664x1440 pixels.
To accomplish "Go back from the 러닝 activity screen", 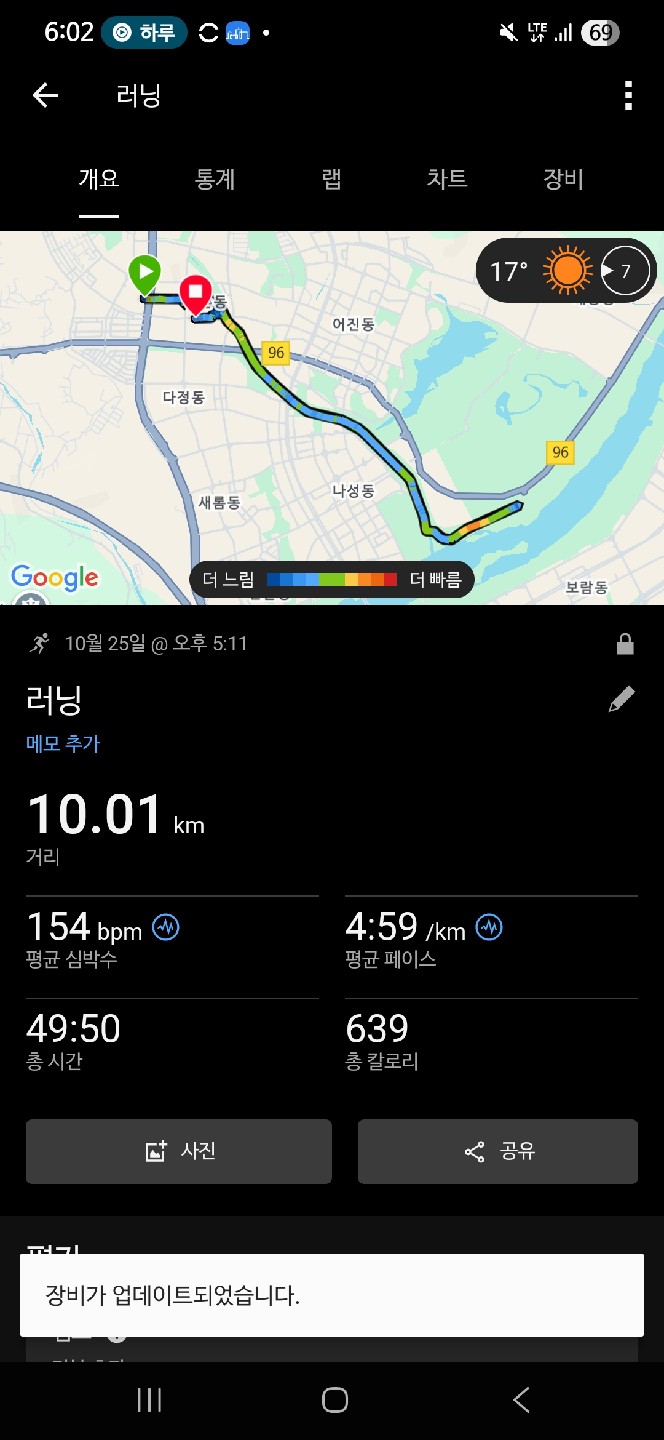I will [x=45, y=96].
